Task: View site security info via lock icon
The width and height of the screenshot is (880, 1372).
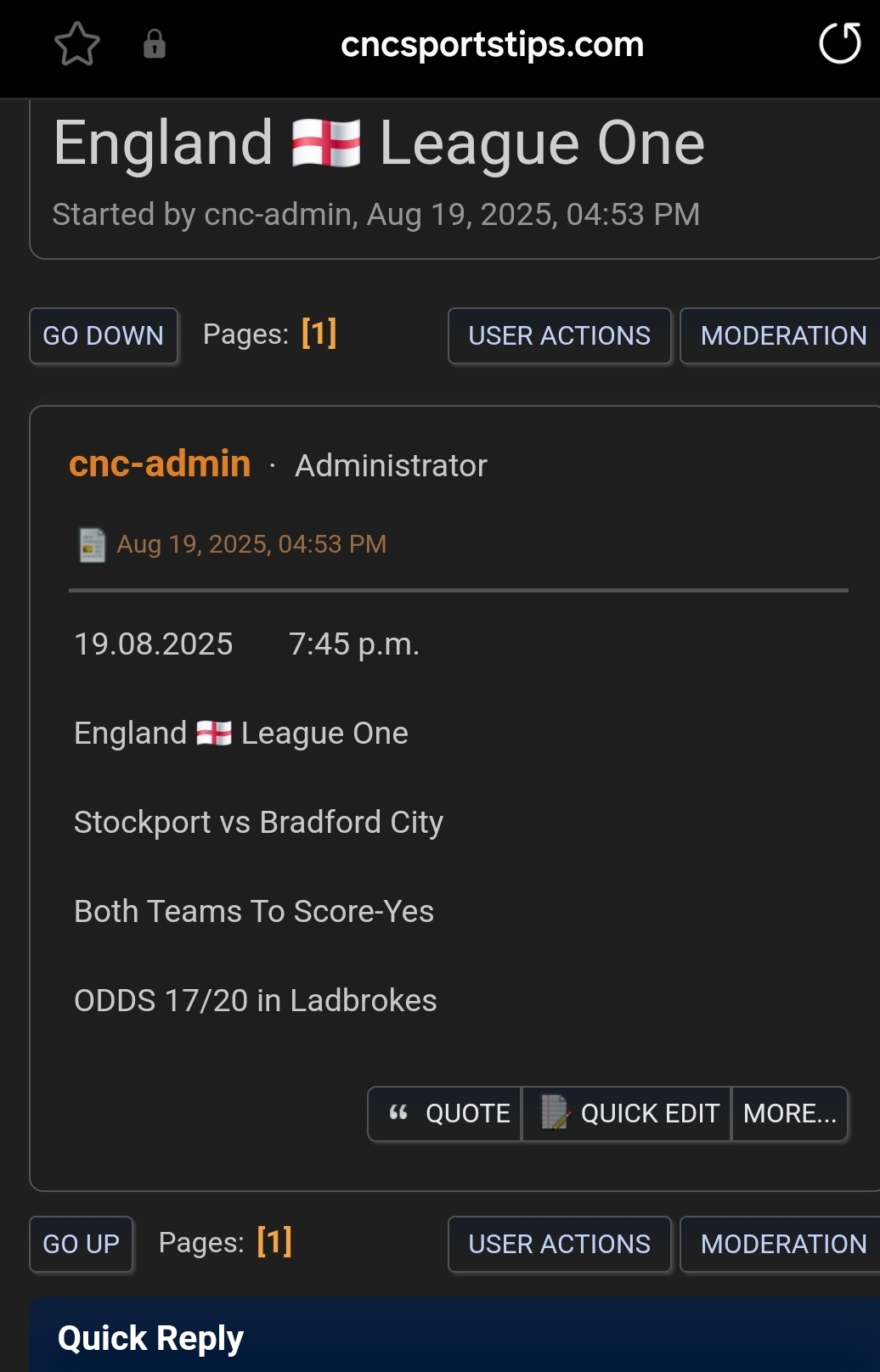Action: point(154,44)
